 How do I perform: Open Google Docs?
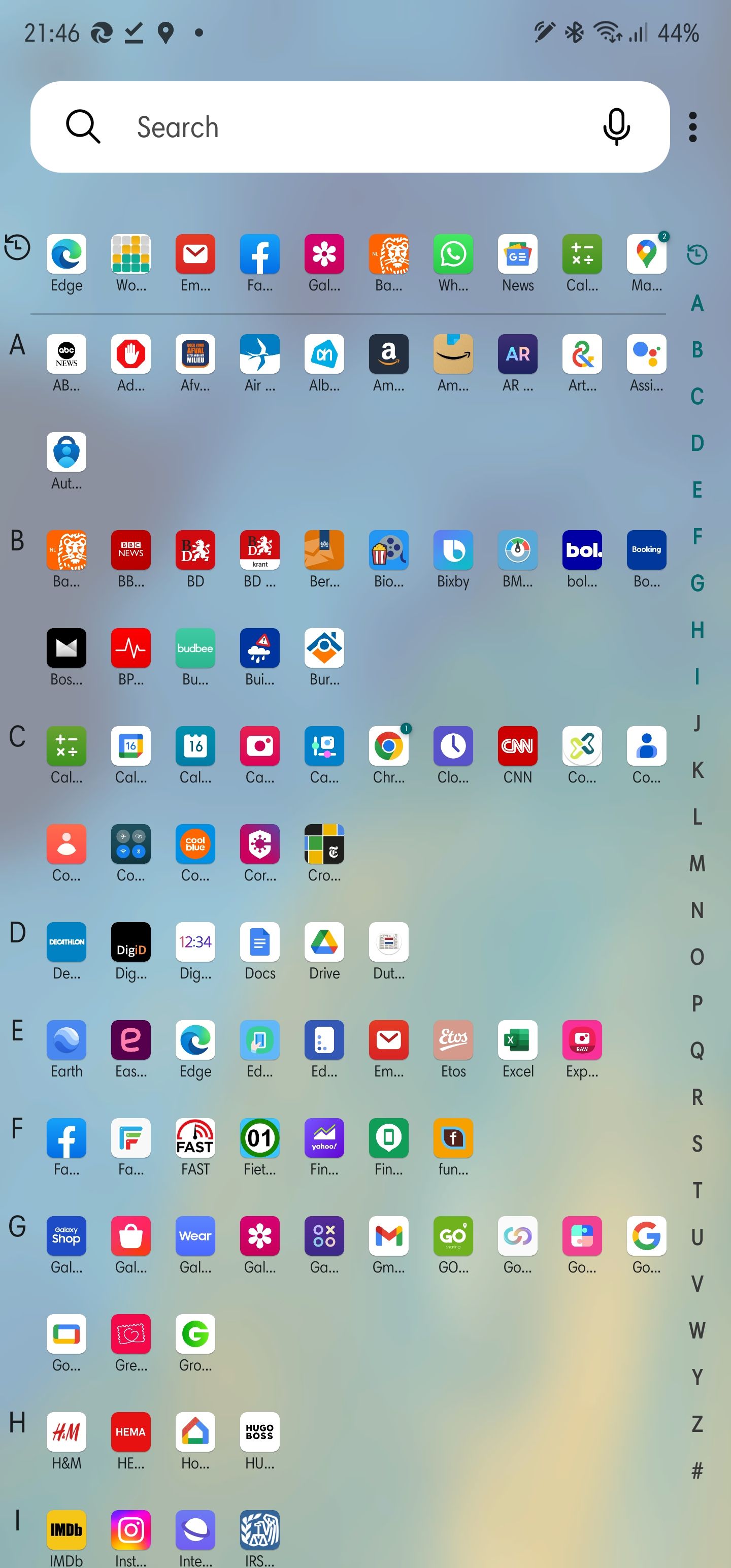tap(260, 942)
